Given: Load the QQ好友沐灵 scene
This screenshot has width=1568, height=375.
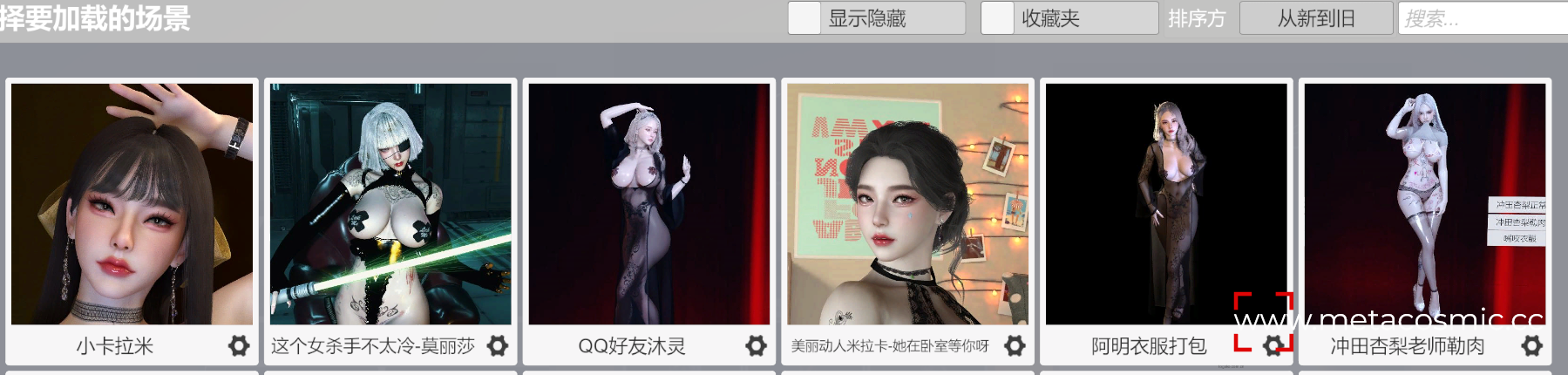Looking at the screenshot, I should tap(648, 204).
